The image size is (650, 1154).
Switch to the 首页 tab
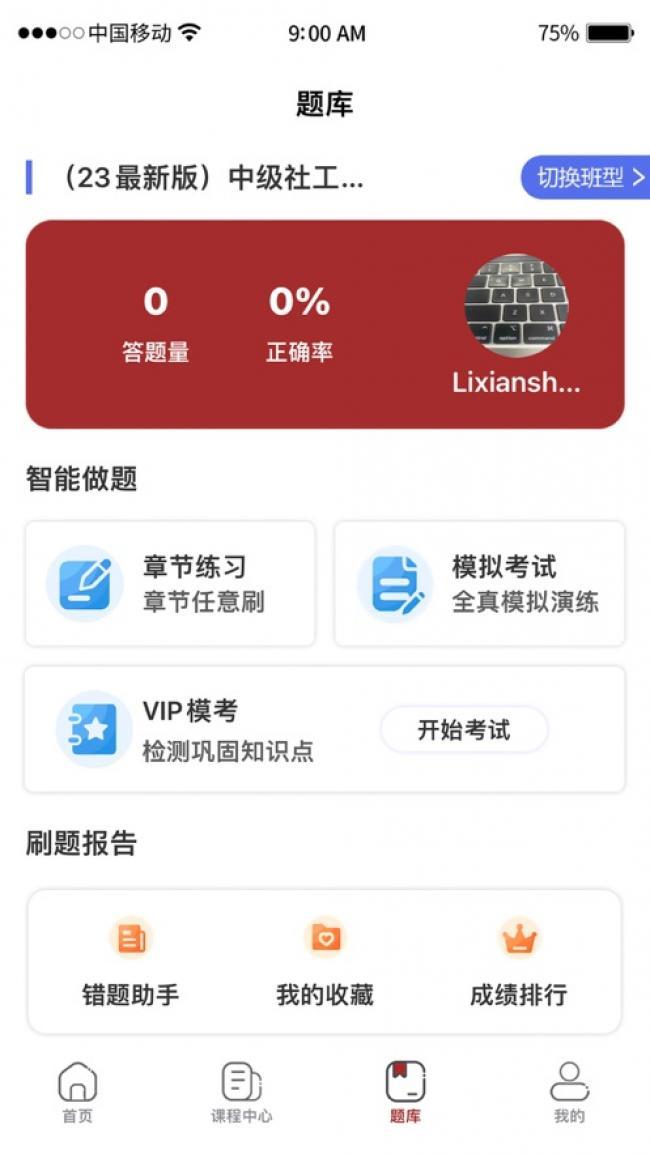click(x=78, y=1092)
